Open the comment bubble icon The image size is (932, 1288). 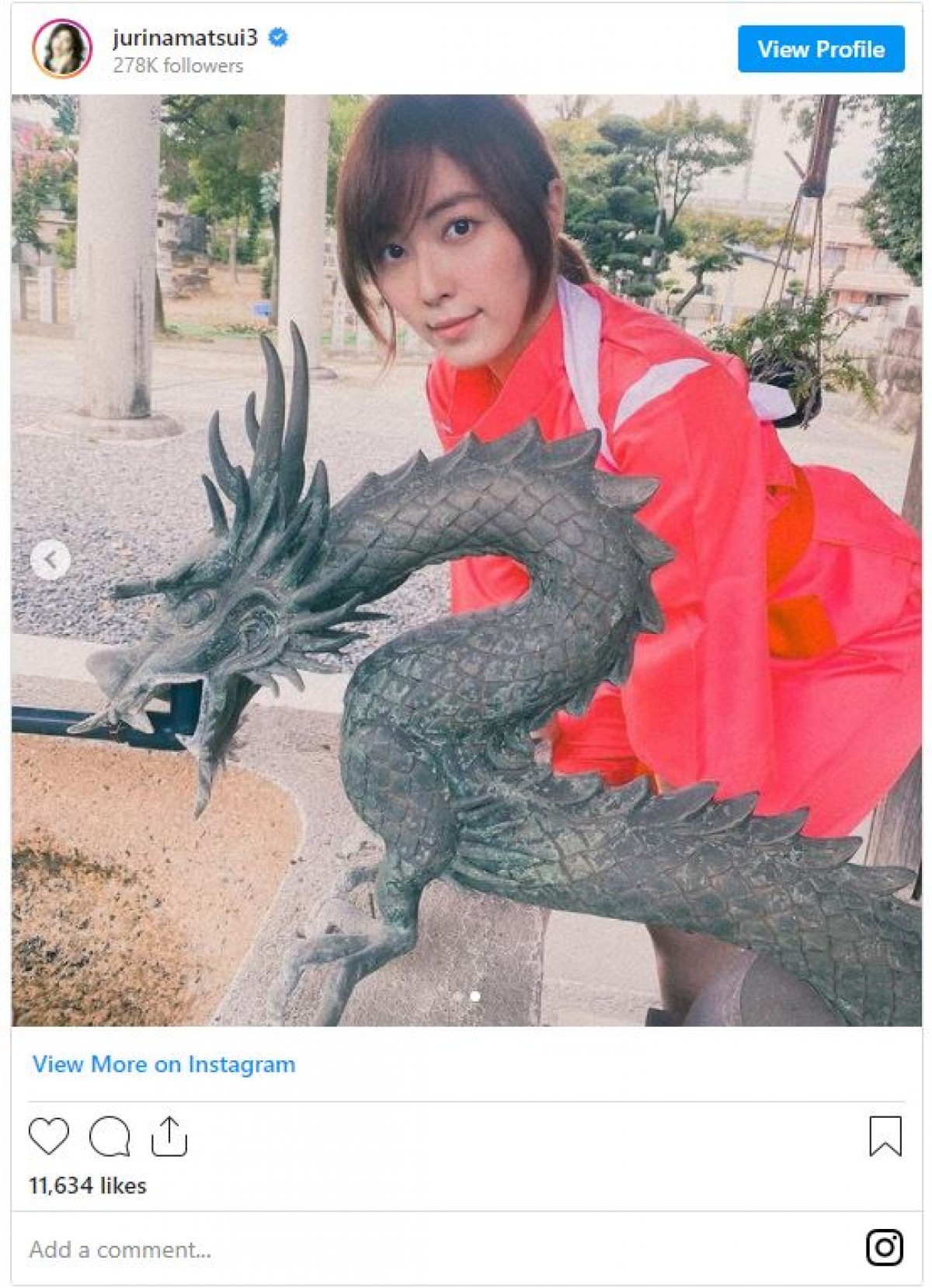click(x=110, y=1137)
